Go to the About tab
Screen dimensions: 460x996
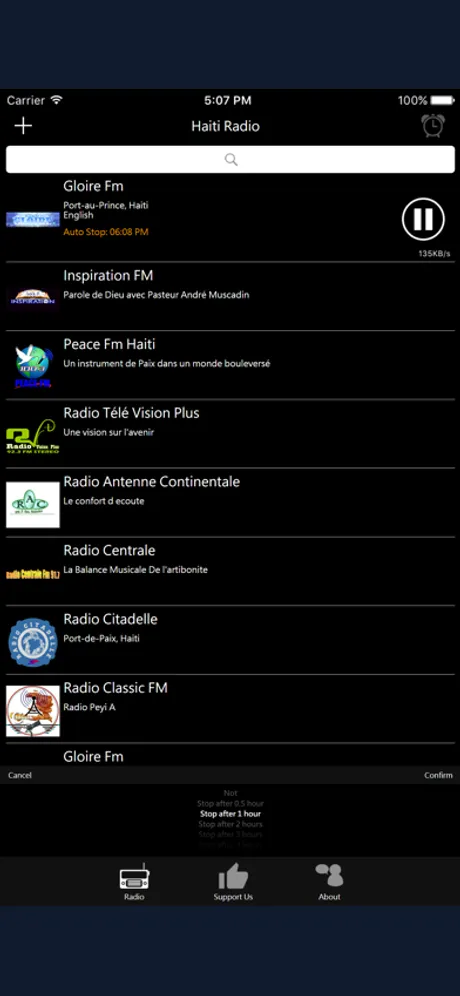point(329,882)
